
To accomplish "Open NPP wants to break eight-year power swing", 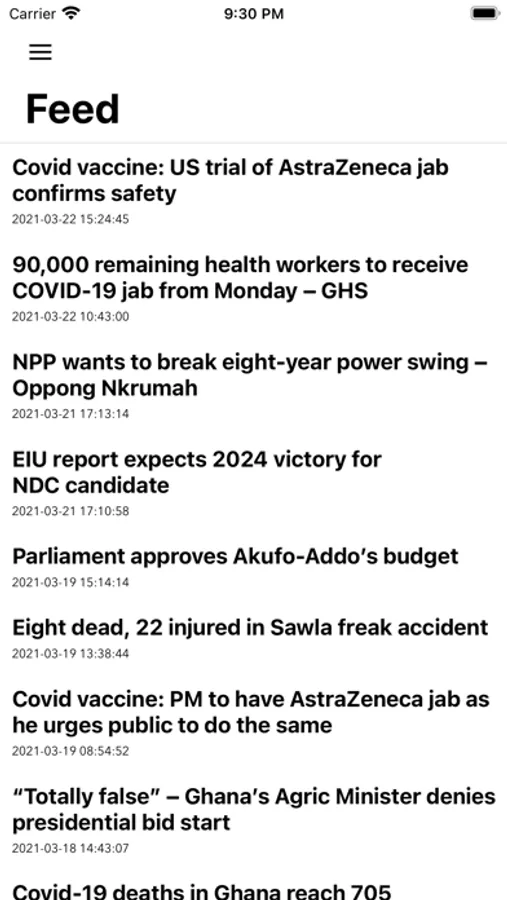I will [x=253, y=386].
